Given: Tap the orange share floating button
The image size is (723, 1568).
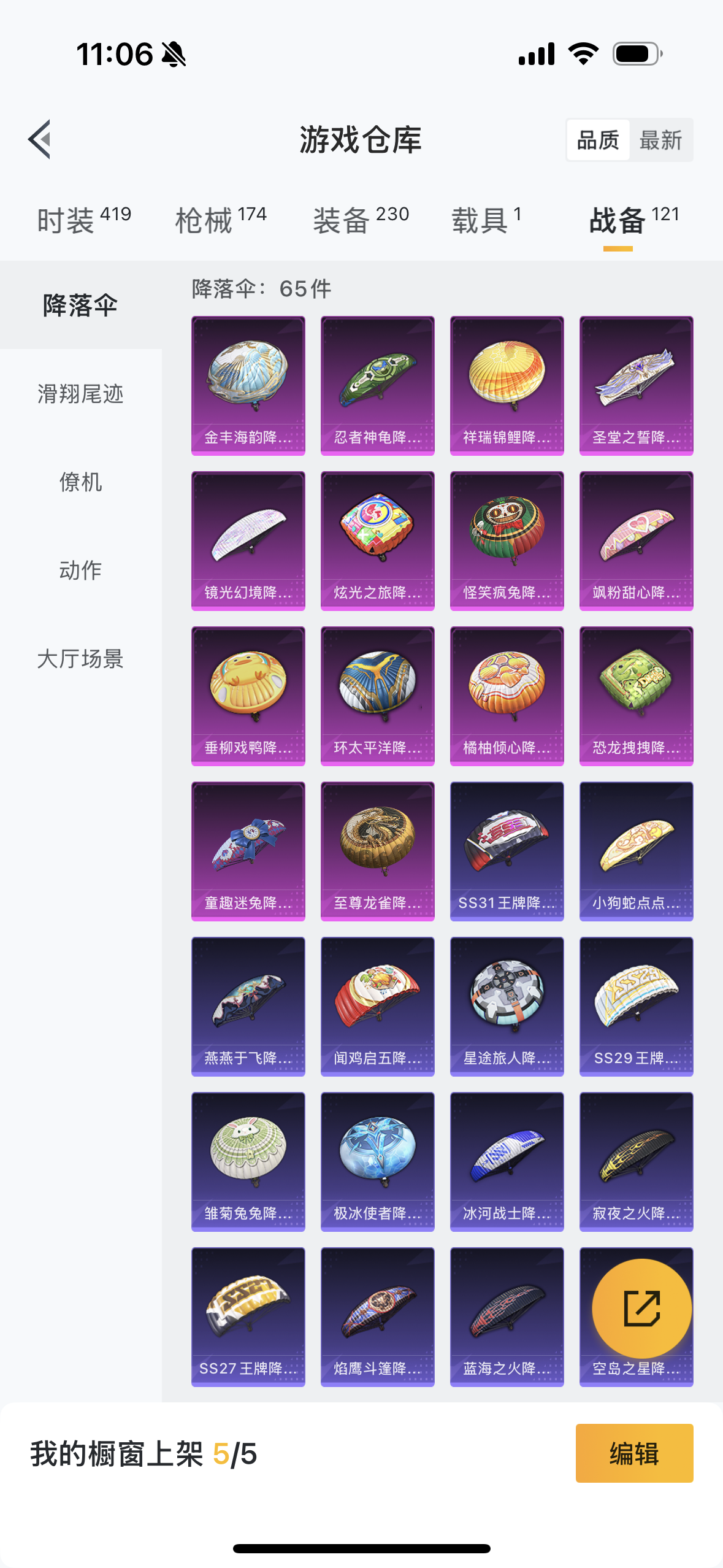Looking at the screenshot, I should 642,1309.
